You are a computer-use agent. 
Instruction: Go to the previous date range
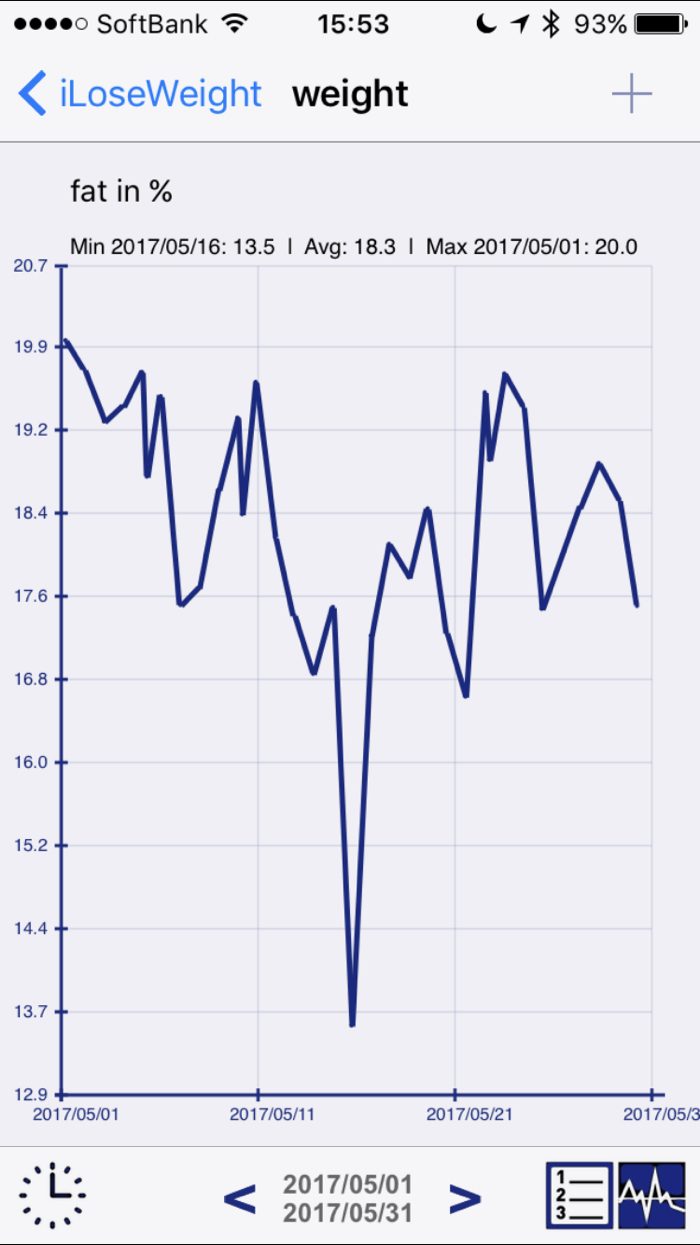click(x=239, y=1198)
